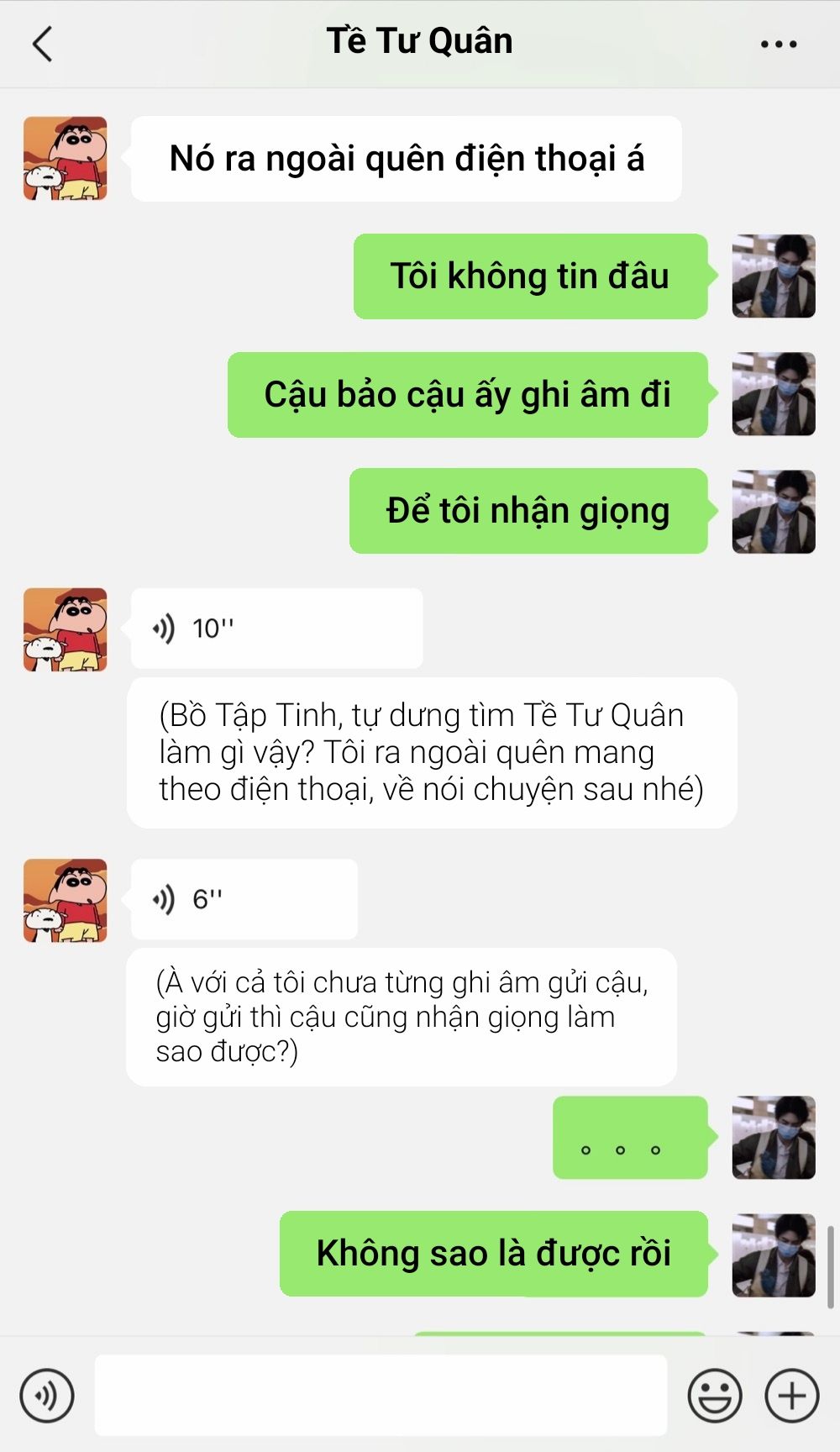
Task: Go back from Tề Tư Quân chat
Action: tap(42, 43)
